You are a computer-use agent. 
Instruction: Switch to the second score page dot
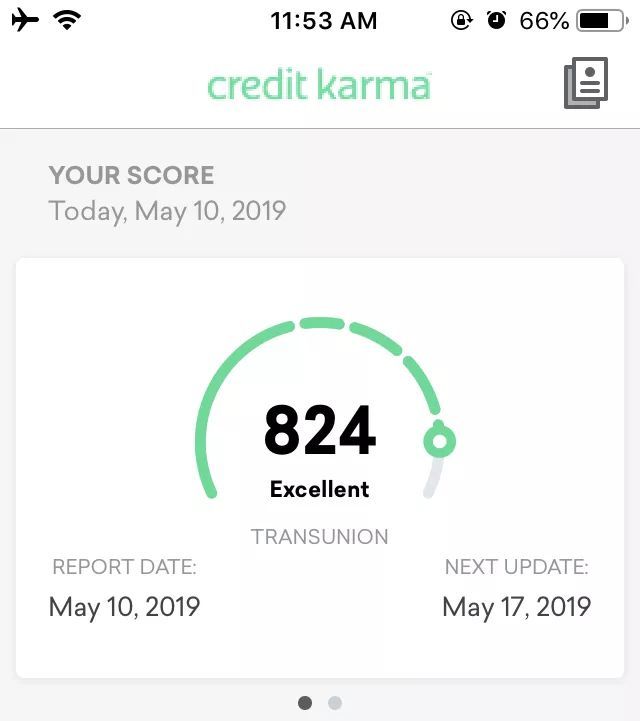(335, 703)
